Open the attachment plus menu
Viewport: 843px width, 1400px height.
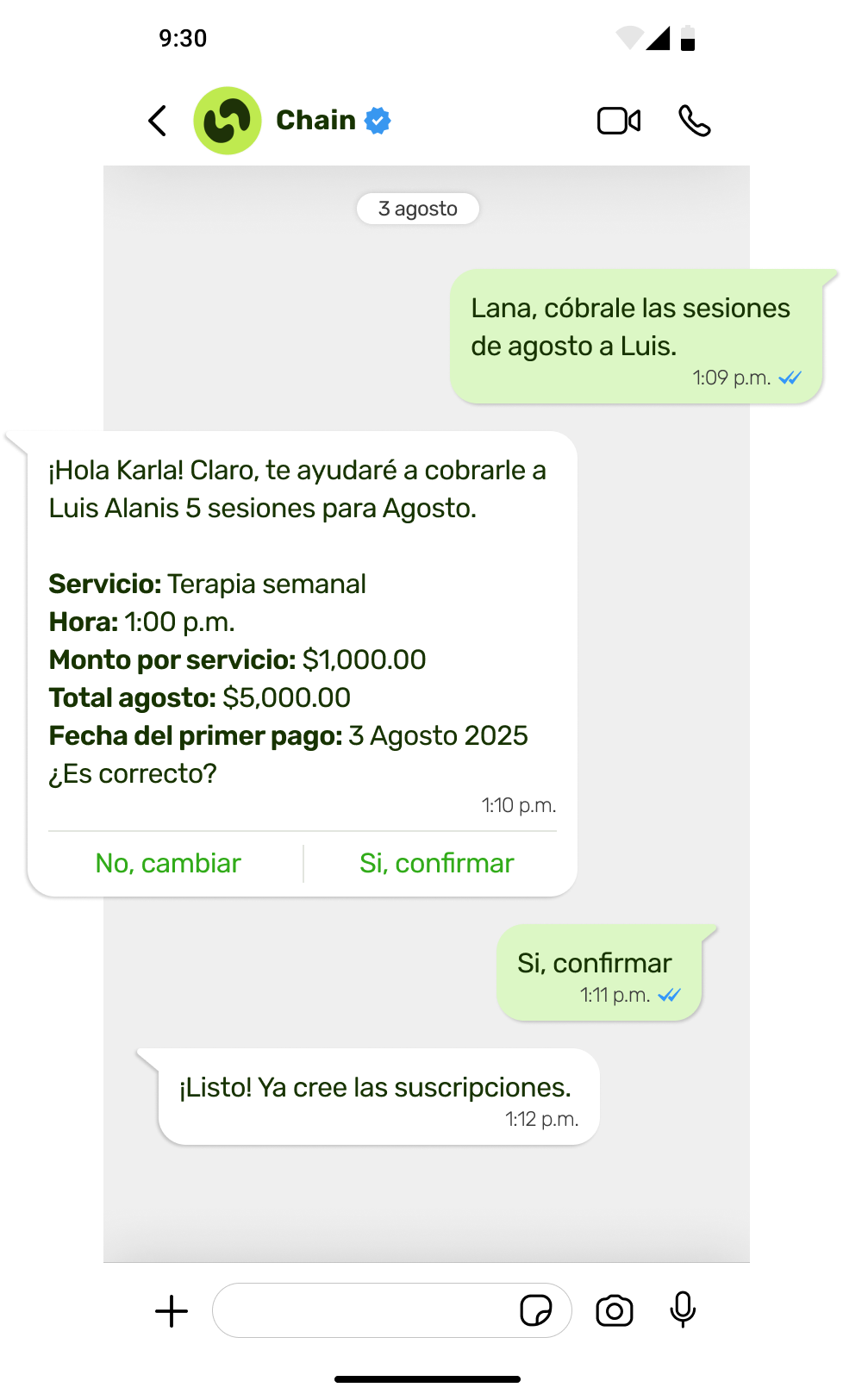pos(171,1309)
